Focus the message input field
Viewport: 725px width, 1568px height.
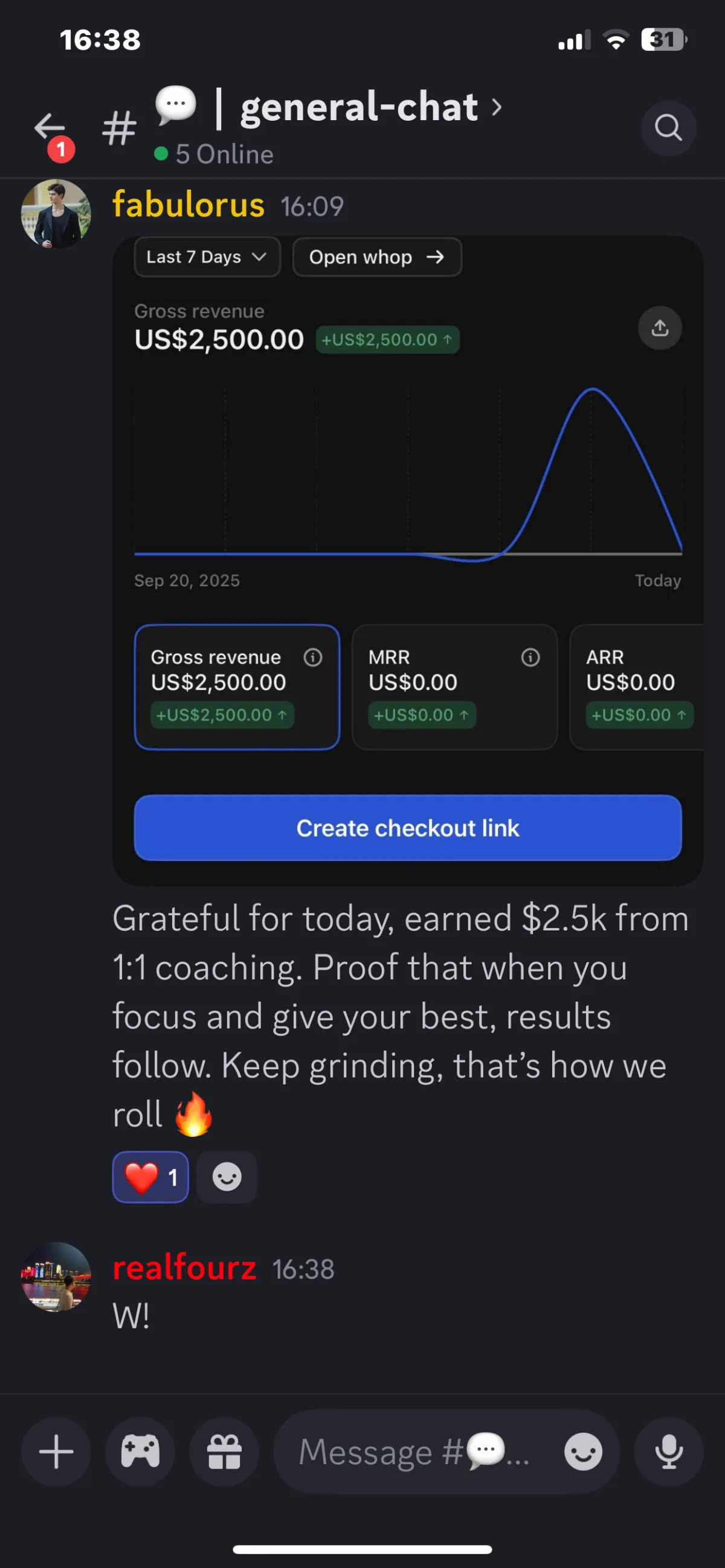414,1451
